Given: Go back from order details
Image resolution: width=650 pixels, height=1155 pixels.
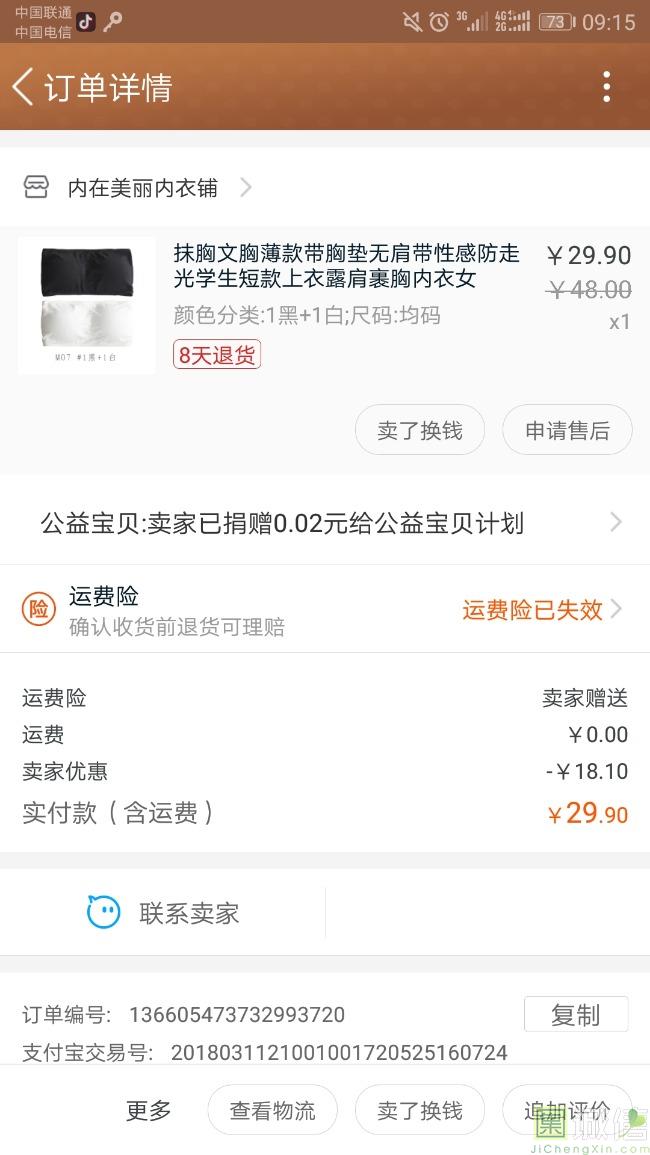Looking at the screenshot, I should pyautogui.click(x=24, y=87).
